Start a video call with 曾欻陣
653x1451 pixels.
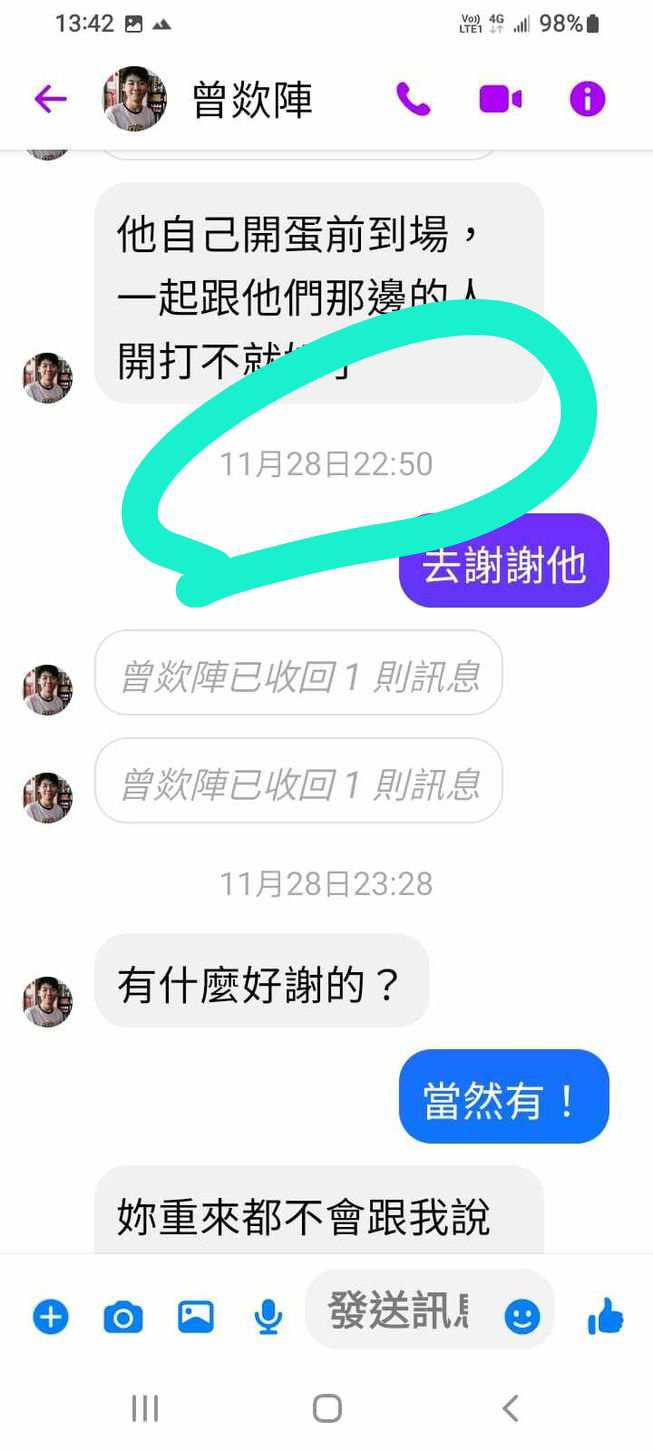[x=500, y=99]
